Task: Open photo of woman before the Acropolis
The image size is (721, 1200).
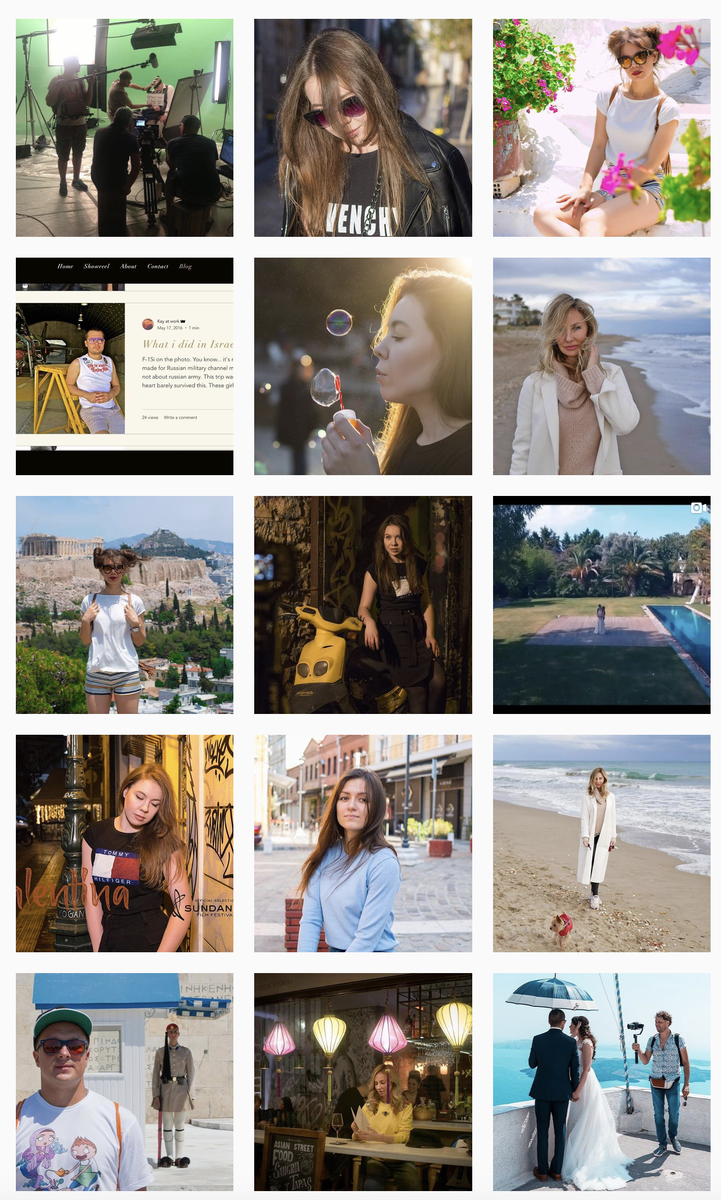Action: (124, 605)
